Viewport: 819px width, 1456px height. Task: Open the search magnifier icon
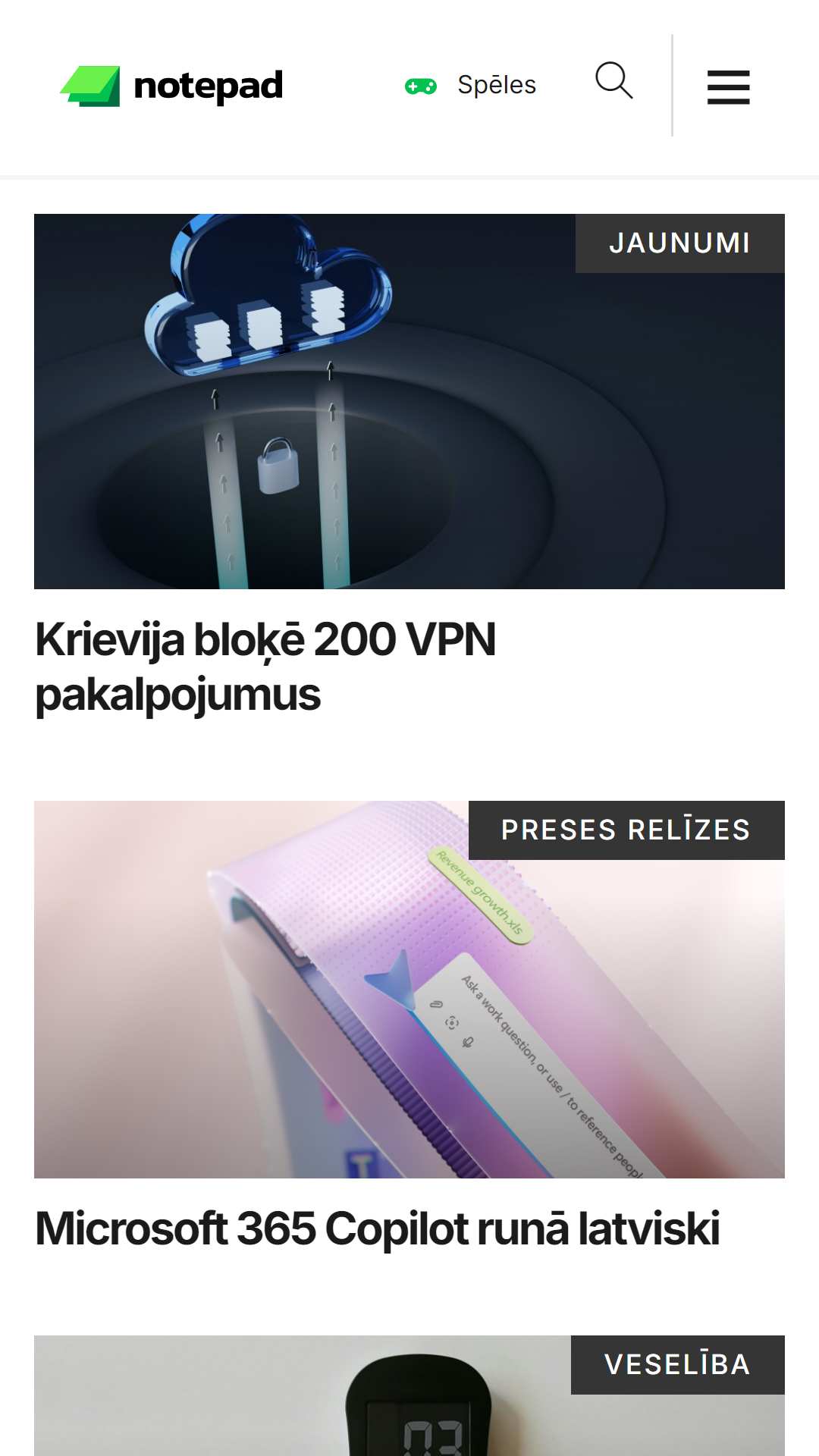coord(613,81)
